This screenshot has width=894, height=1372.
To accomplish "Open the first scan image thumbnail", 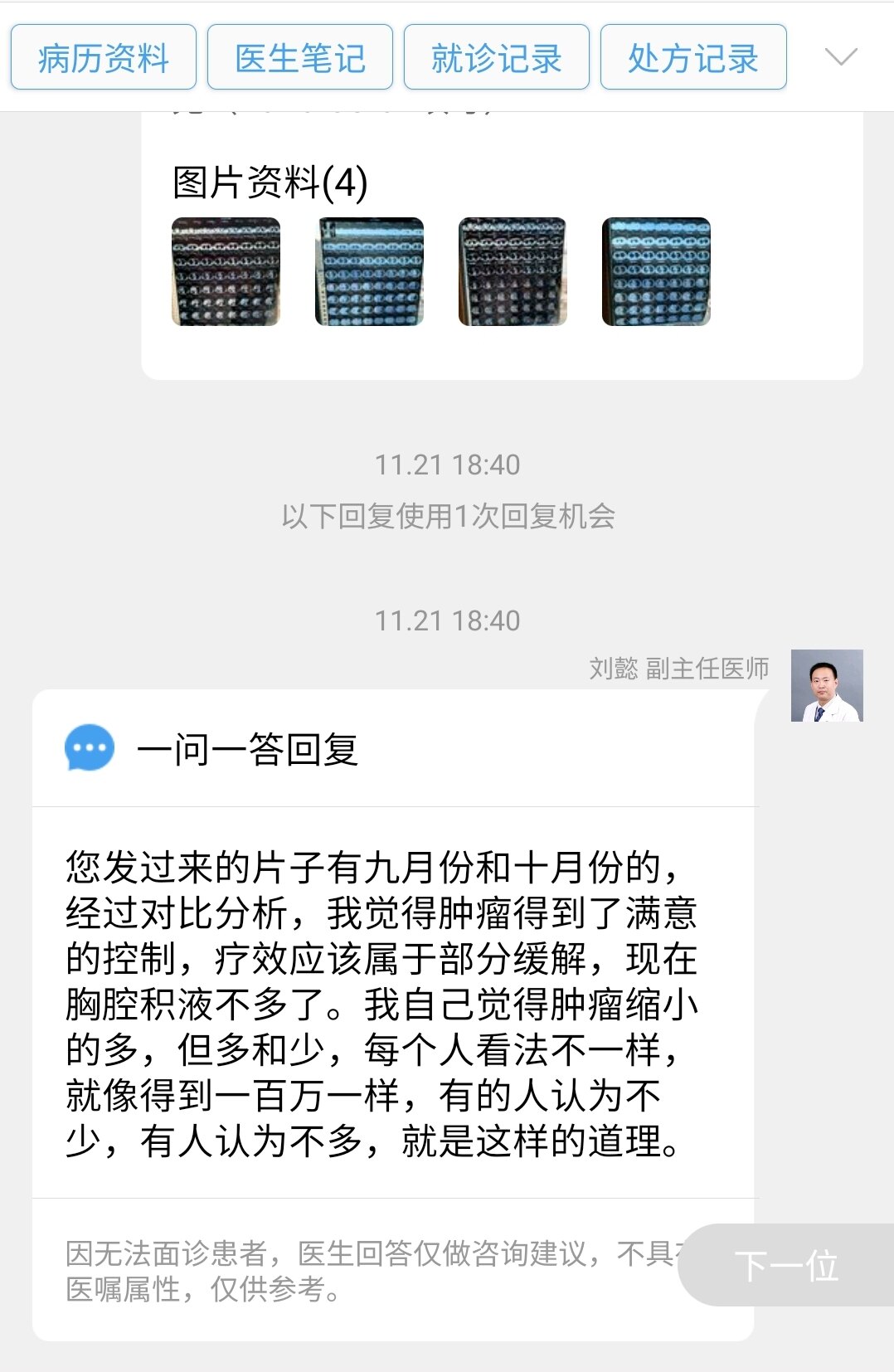I will click(226, 271).
